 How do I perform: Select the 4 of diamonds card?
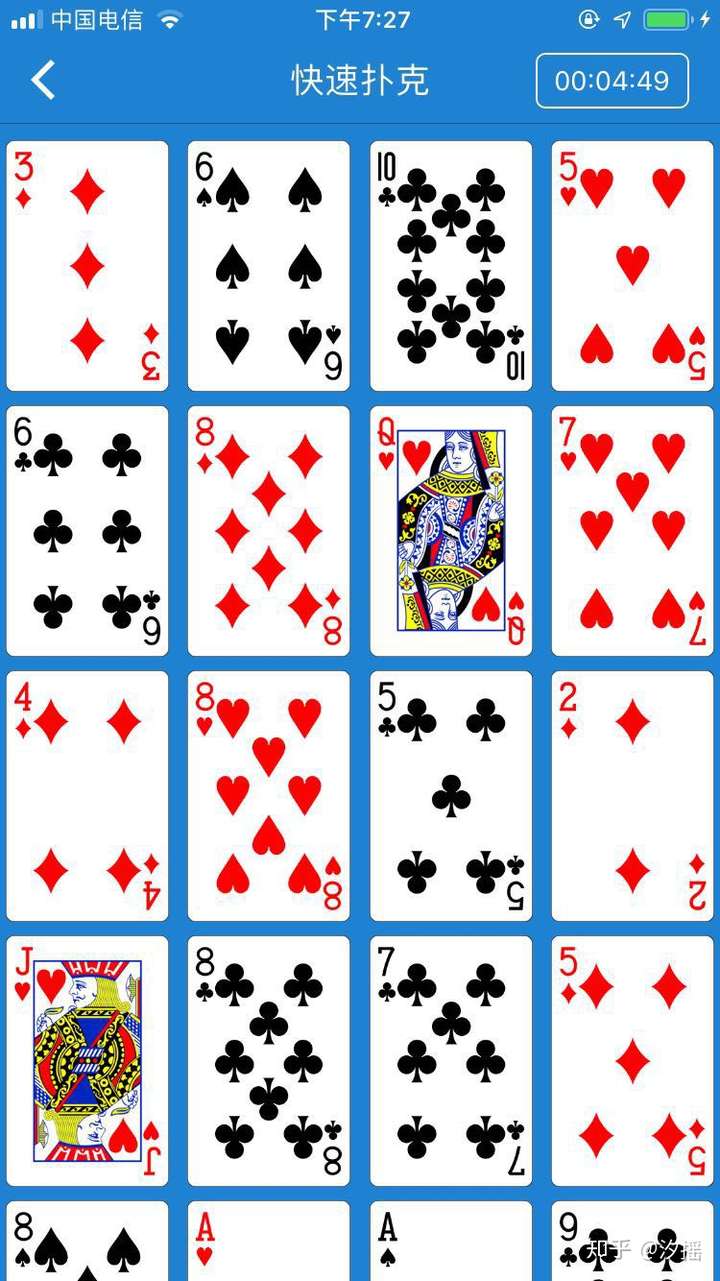(x=87, y=796)
